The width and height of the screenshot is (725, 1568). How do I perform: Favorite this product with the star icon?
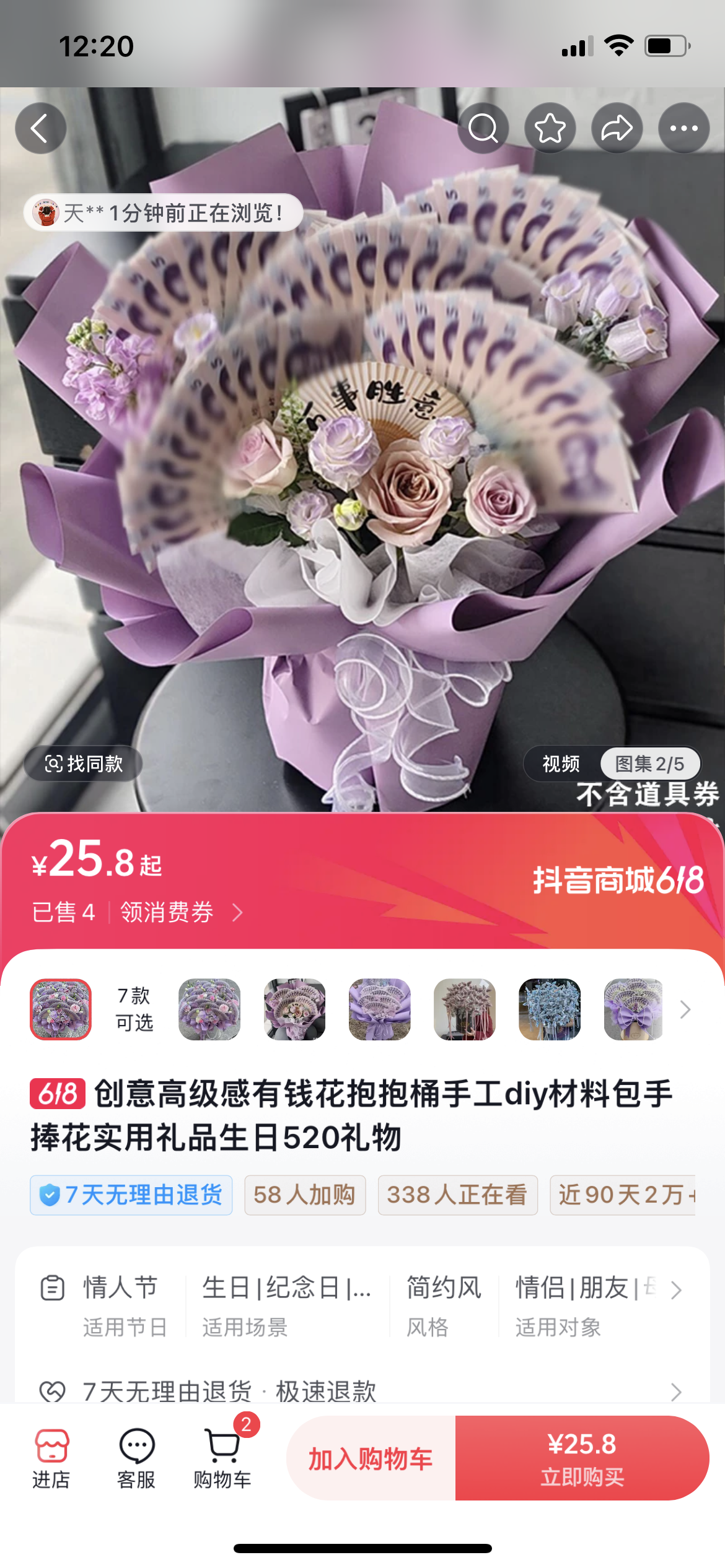(x=550, y=128)
